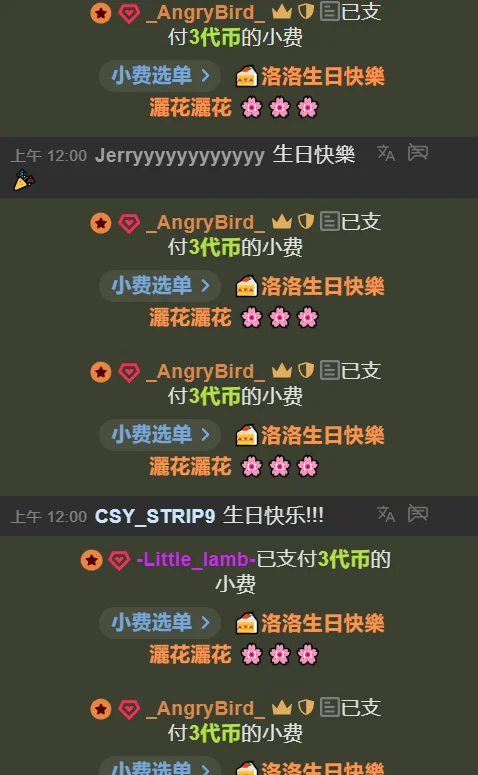Translate Jerryyyyyyyyyyyy's birthday message
478x775 pixels.
386,153
